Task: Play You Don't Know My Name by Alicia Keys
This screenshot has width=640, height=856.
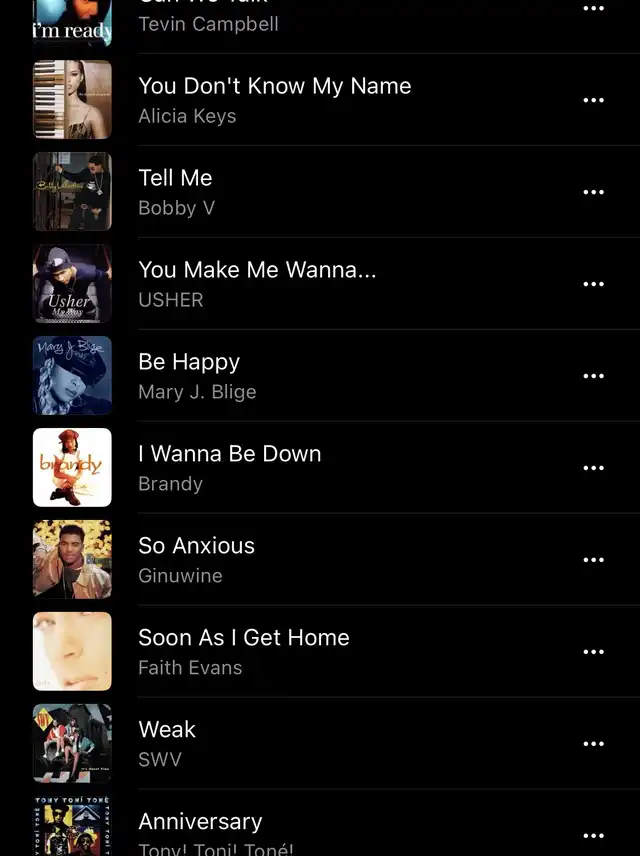Action: coord(274,100)
